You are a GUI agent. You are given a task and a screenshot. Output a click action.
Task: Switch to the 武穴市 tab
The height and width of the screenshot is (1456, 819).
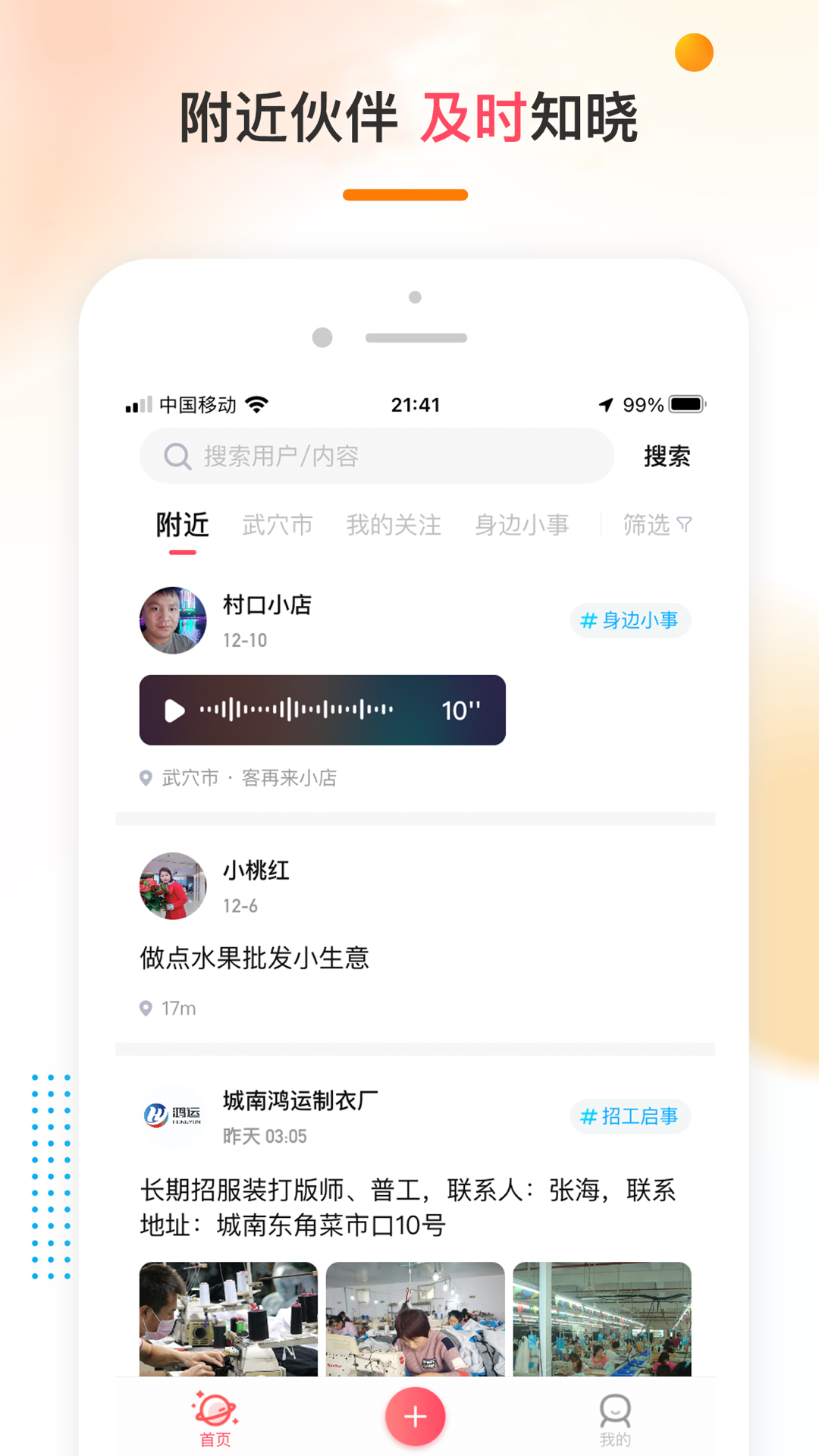(277, 525)
